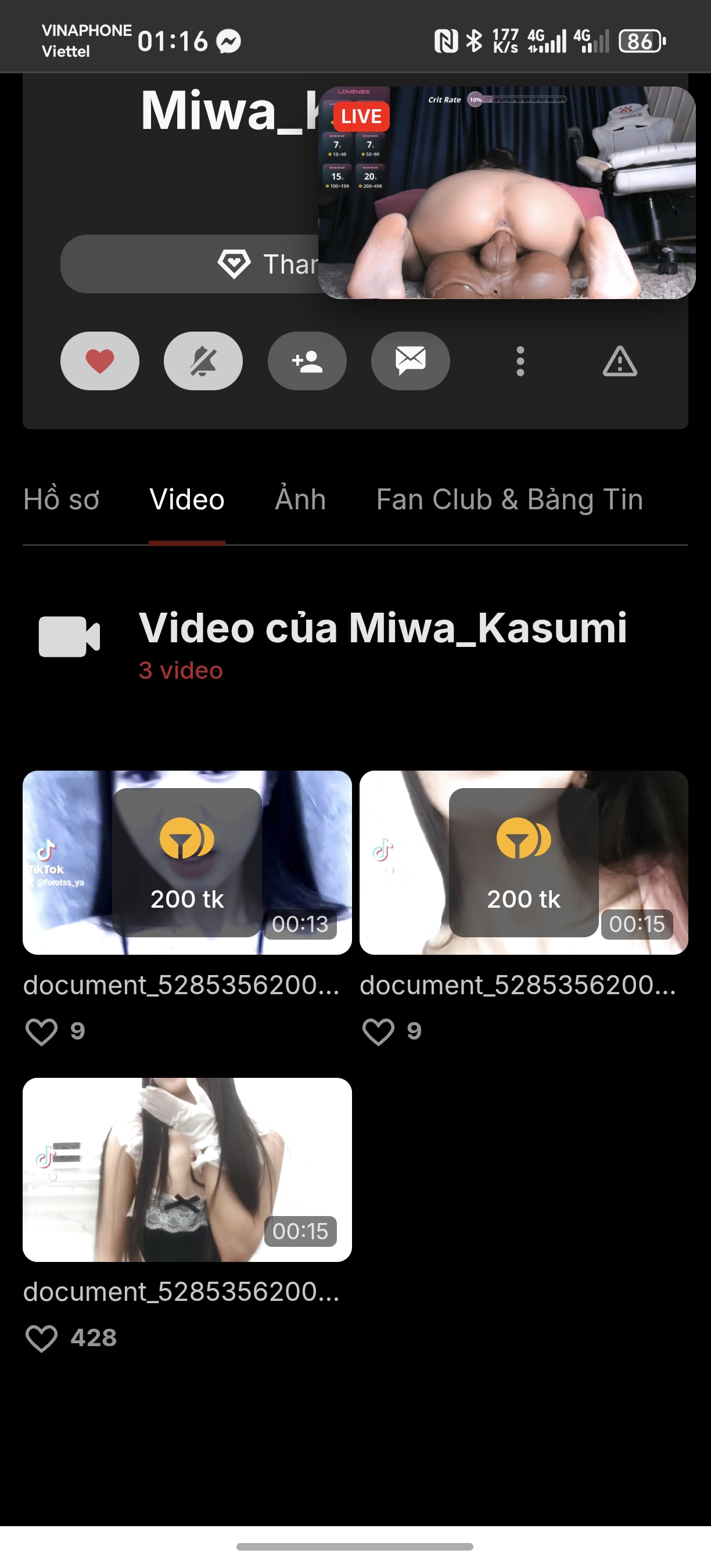Add Miwa_Kasumi as a friend
Image resolution: width=711 pixels, height=1568 pixels.
[x=307, y=361]
